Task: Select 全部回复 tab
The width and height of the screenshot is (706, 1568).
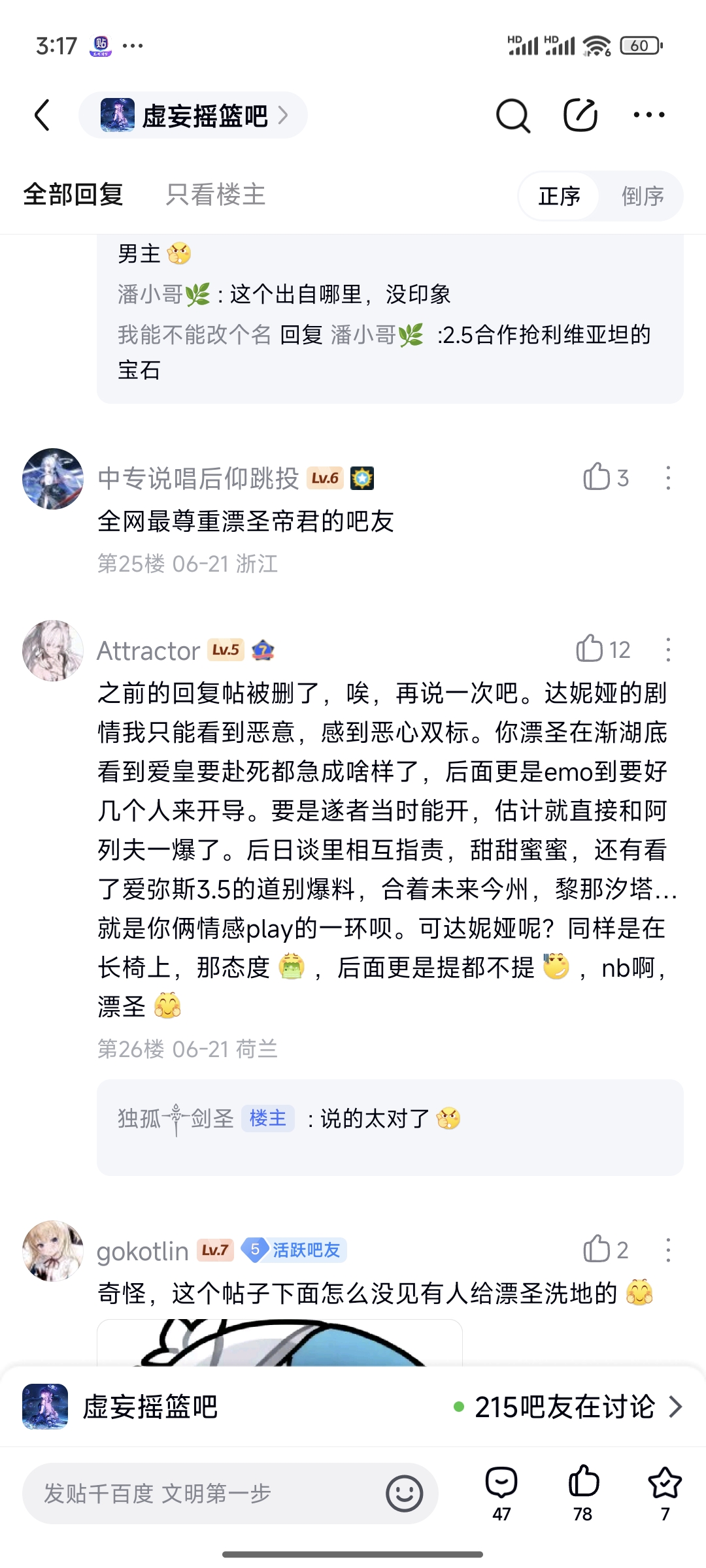Action: 73,195
